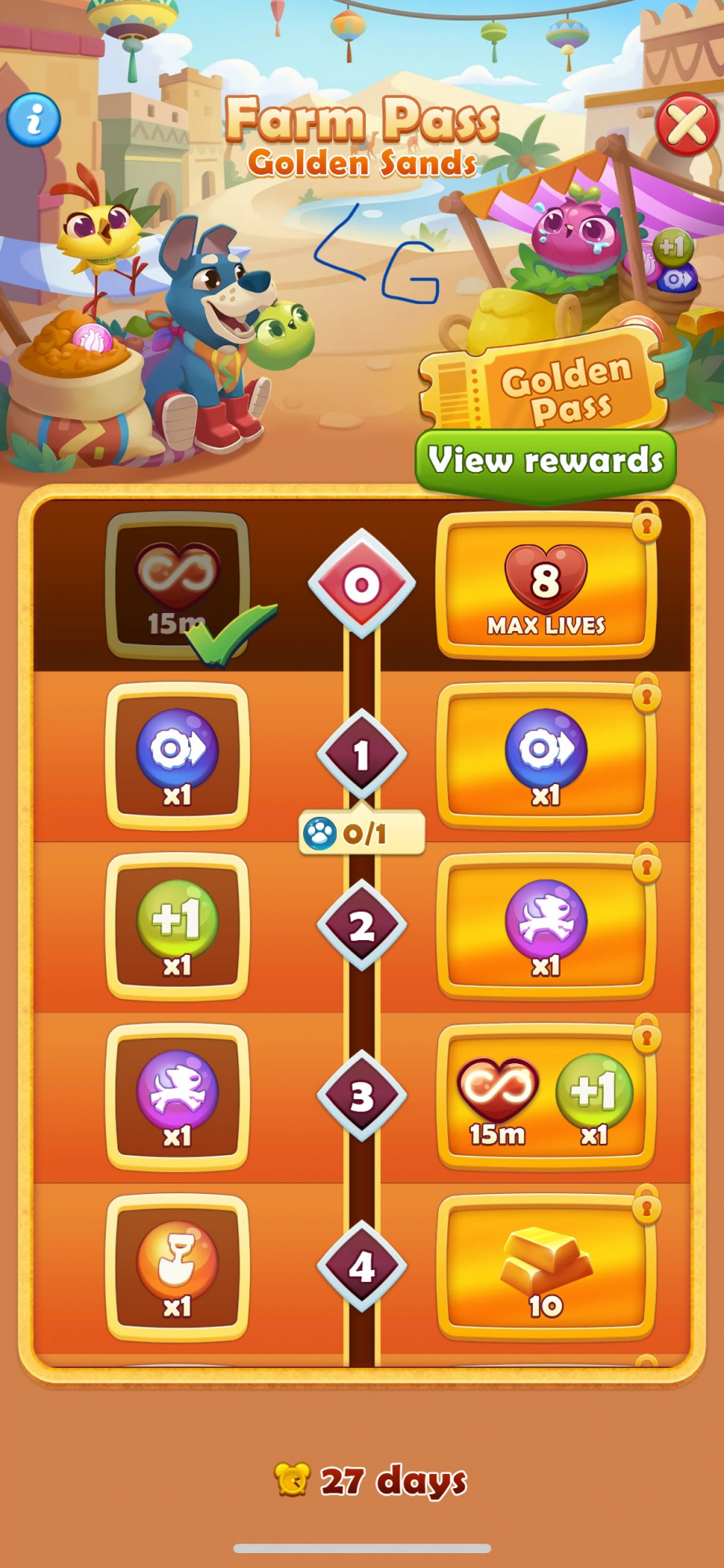The width and height of the screenshot is (724, 1568).
Task: Select the 10 gold bars golden reward
Action: (546, 1267)
